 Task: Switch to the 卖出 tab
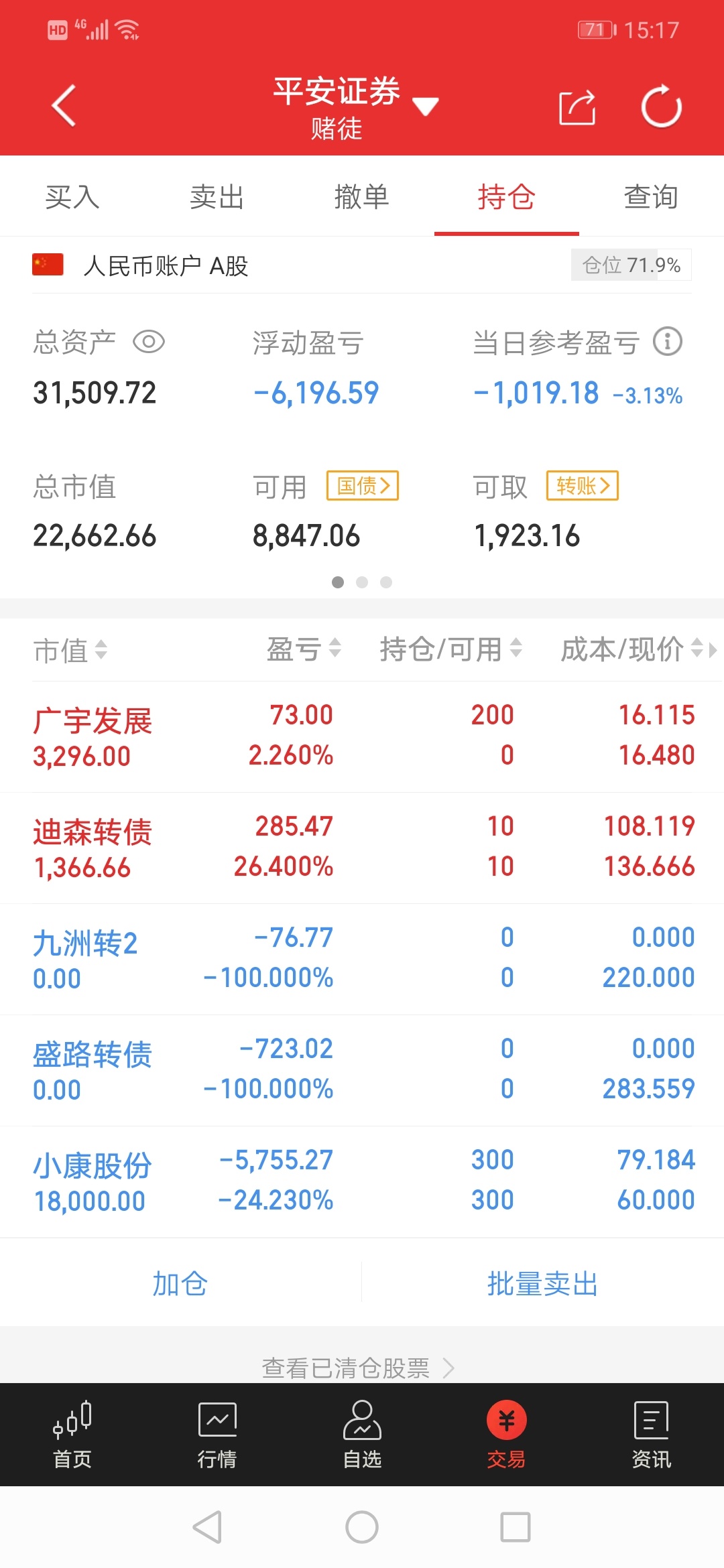click(x=217, y=197)
